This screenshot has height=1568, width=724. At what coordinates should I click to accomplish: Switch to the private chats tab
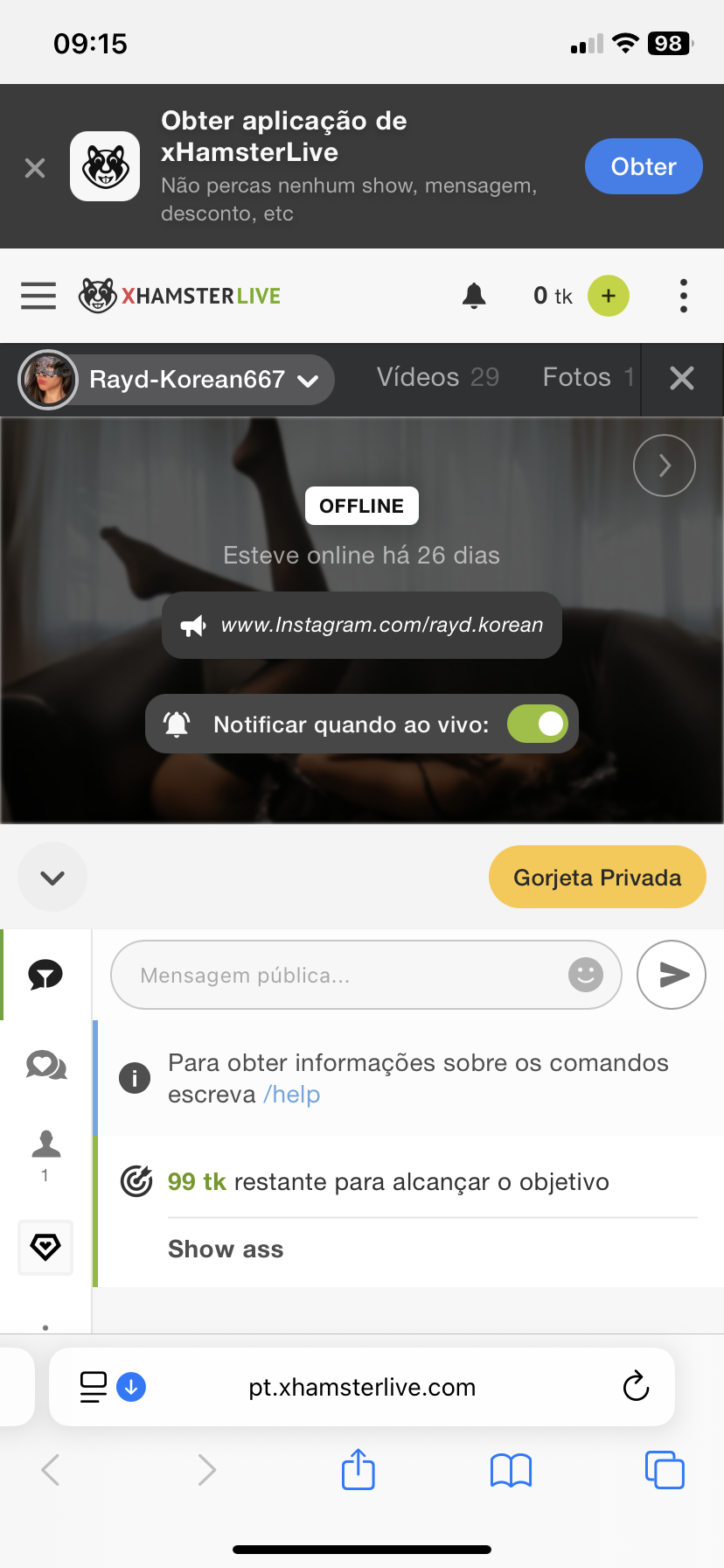(x=45, y=1065)
